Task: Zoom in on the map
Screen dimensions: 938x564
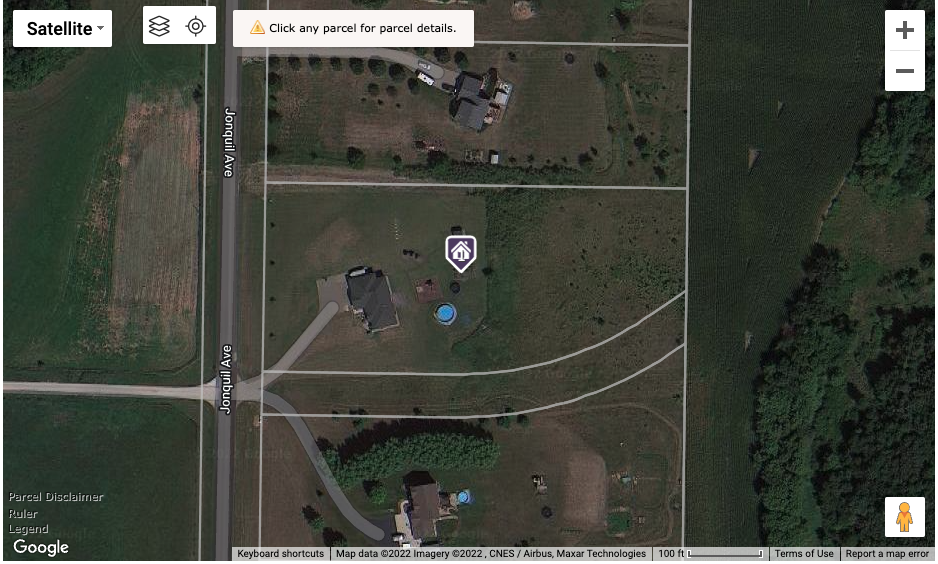Action: [x=904, y=31]
